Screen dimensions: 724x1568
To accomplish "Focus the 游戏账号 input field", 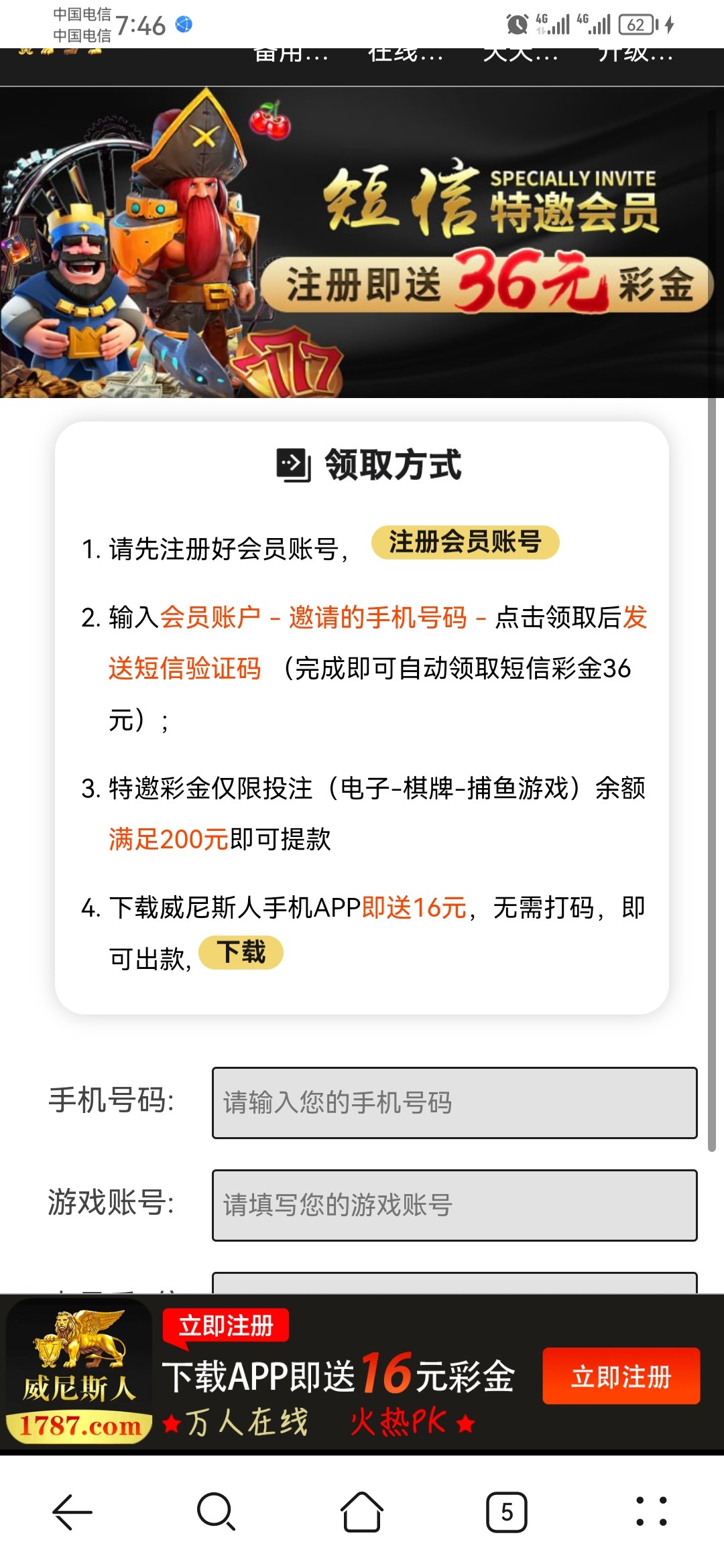I will click(455, 1205).
